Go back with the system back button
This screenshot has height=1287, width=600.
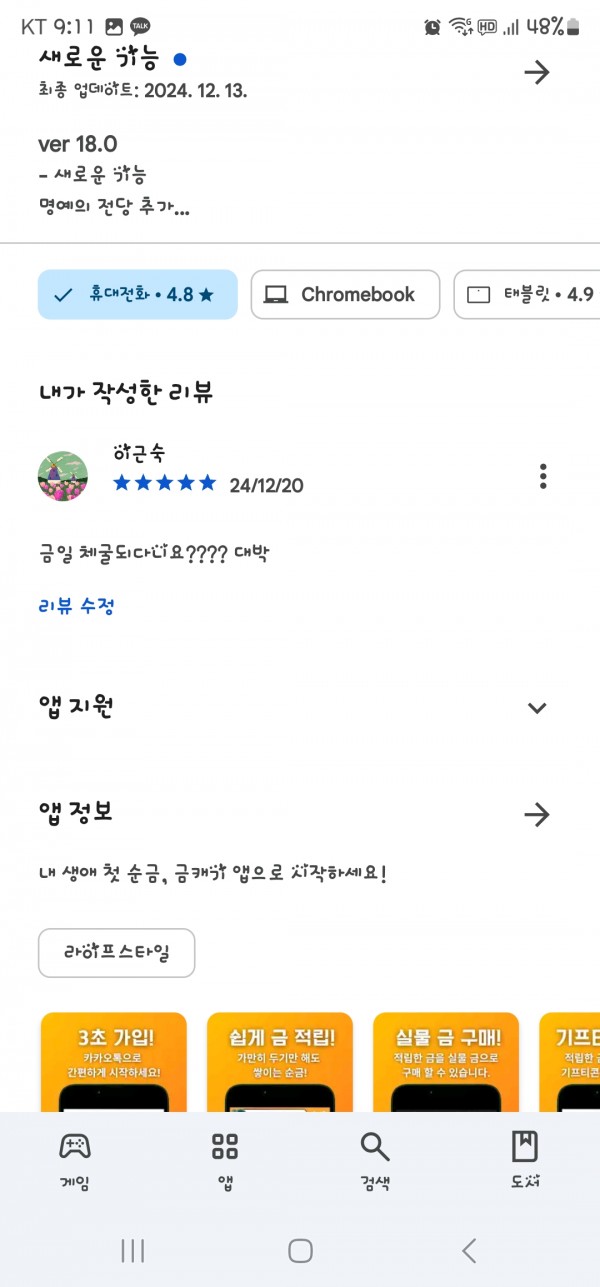click(x=468, y=1250)
